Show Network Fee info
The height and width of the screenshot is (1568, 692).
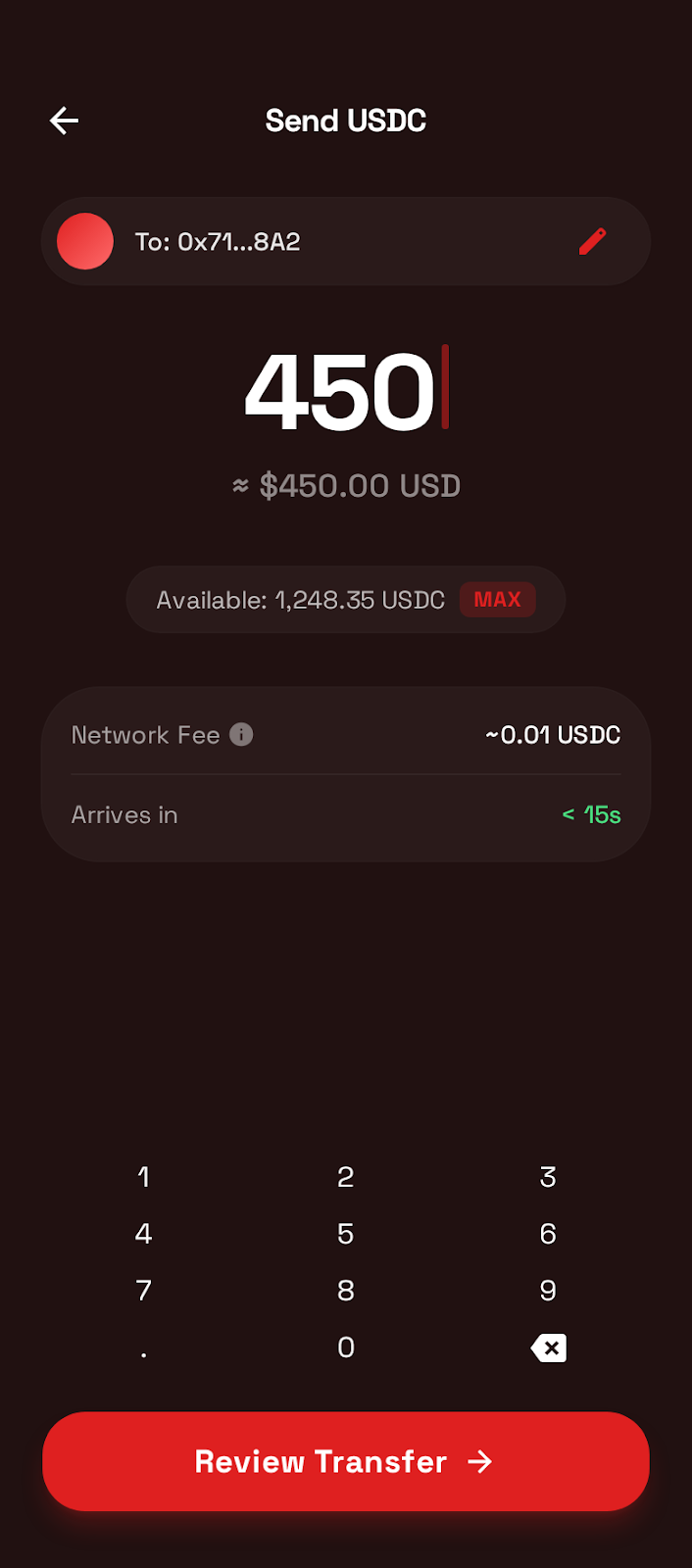[x=241, y=734]
